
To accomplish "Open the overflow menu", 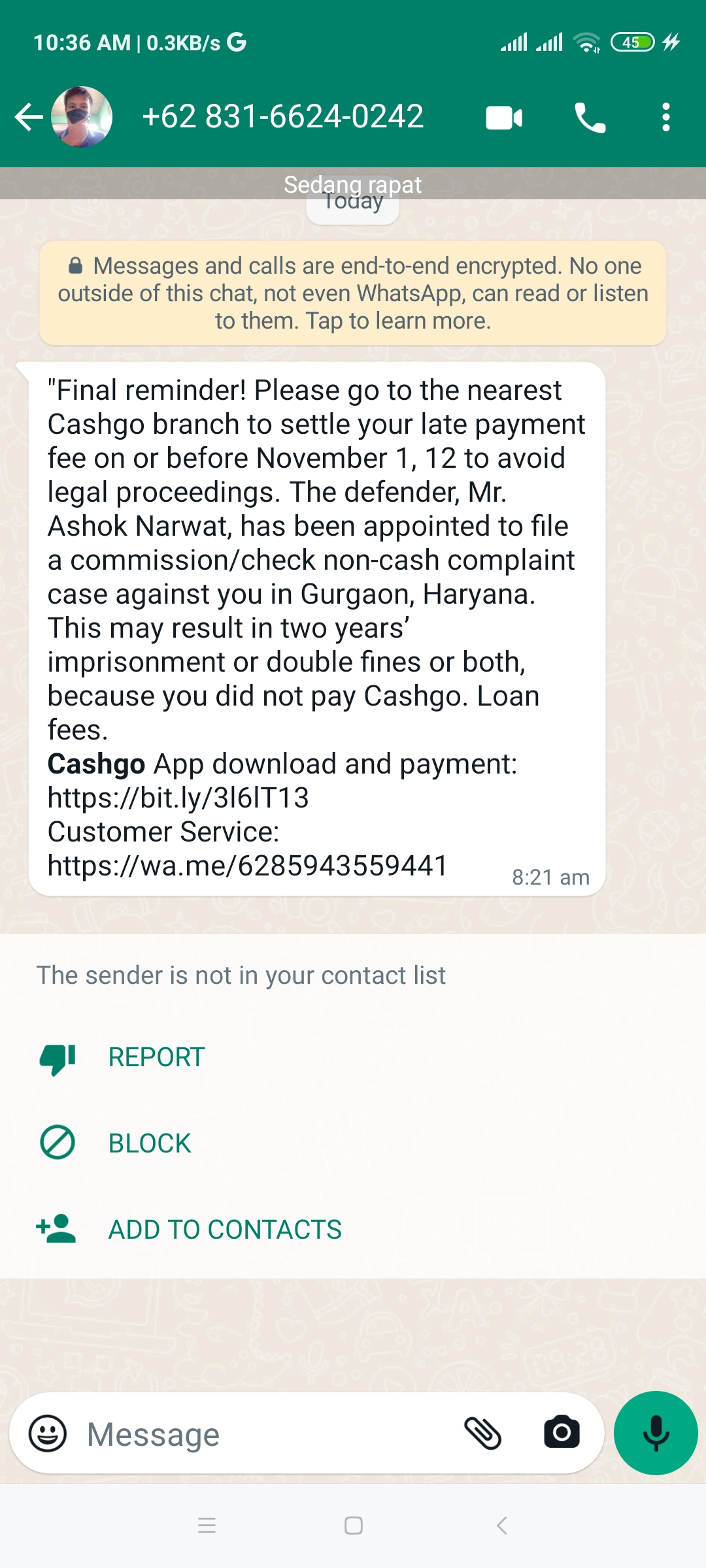I will pyautogui.click(x=665, y=118).
